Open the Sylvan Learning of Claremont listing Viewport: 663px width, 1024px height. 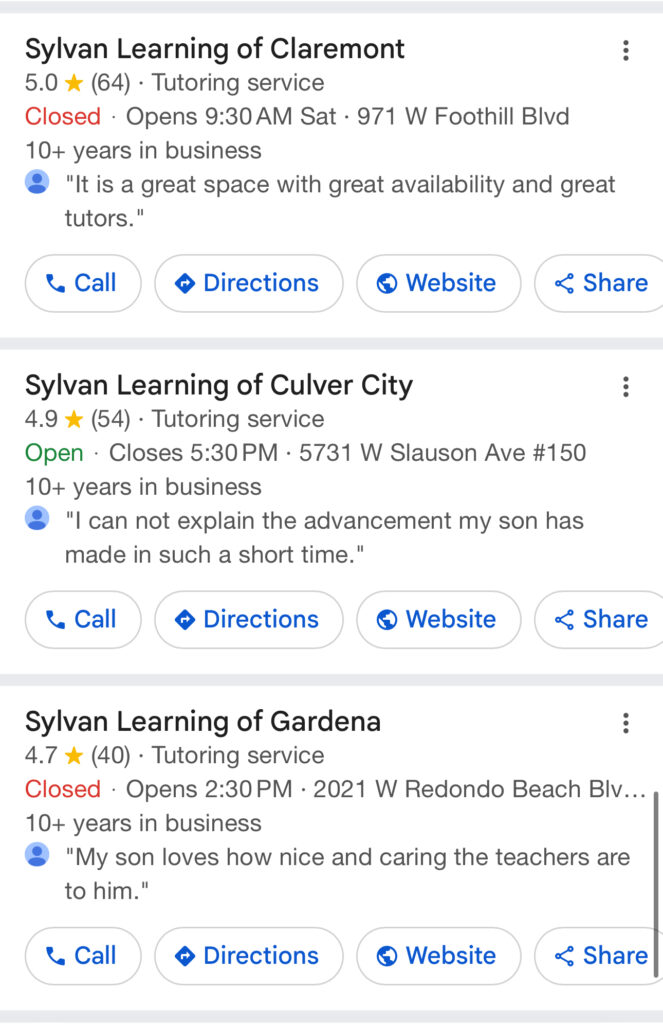pyautogui.click(x=214, y=49)
